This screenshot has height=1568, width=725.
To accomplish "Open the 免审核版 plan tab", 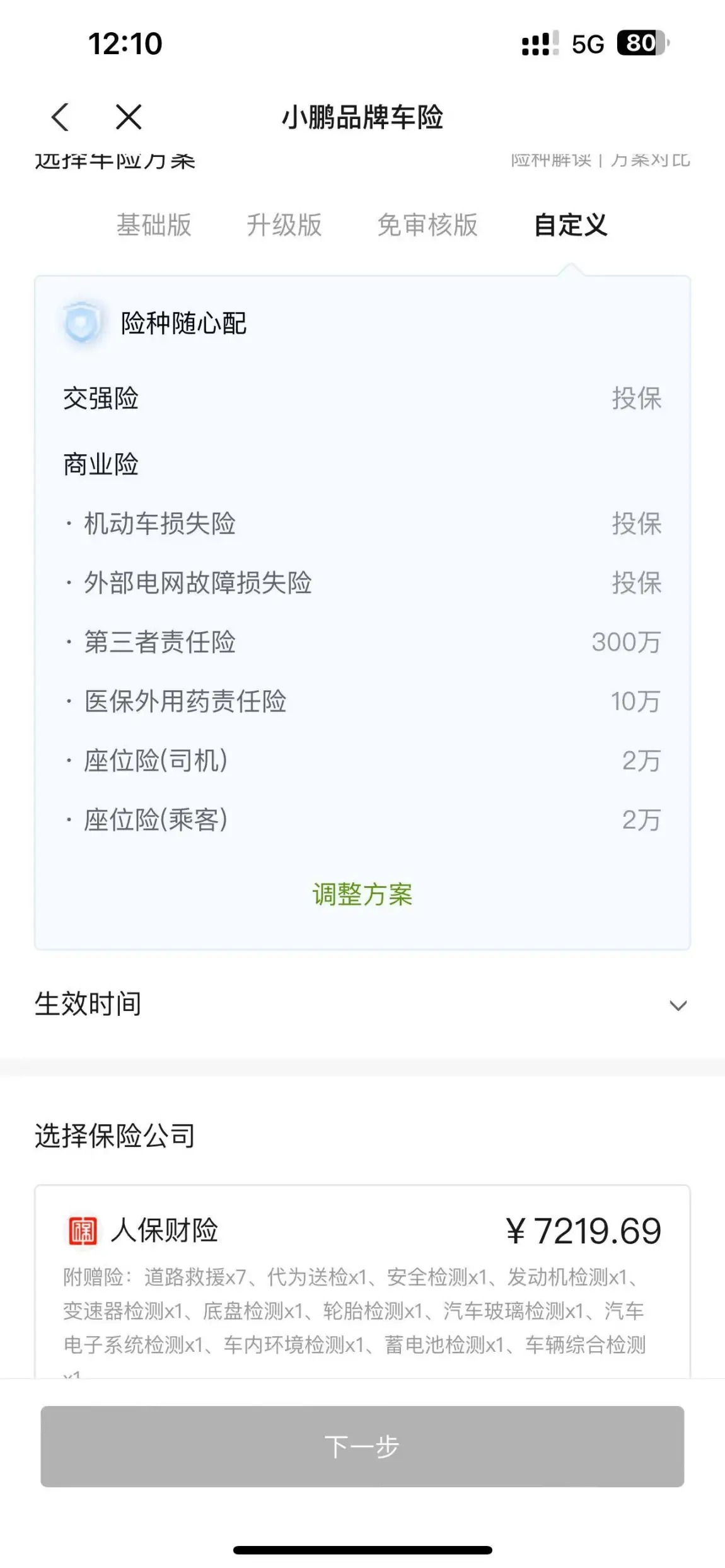I will pos(427,225).
